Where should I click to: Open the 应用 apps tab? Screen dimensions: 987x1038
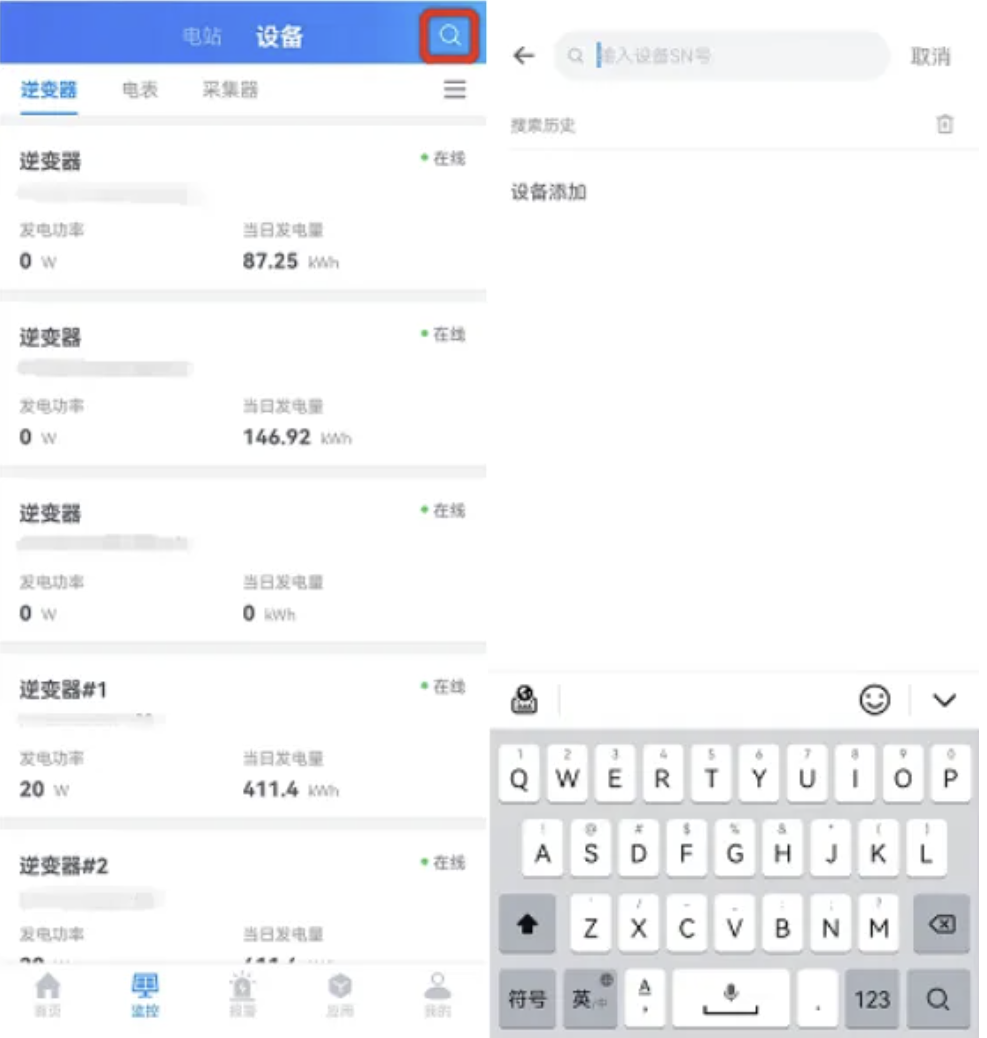(x=340, y=995)
